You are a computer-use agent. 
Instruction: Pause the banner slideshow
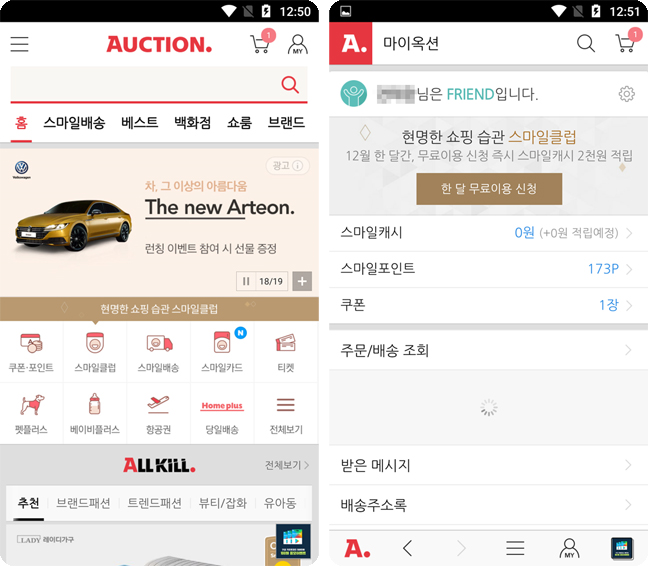247,281
